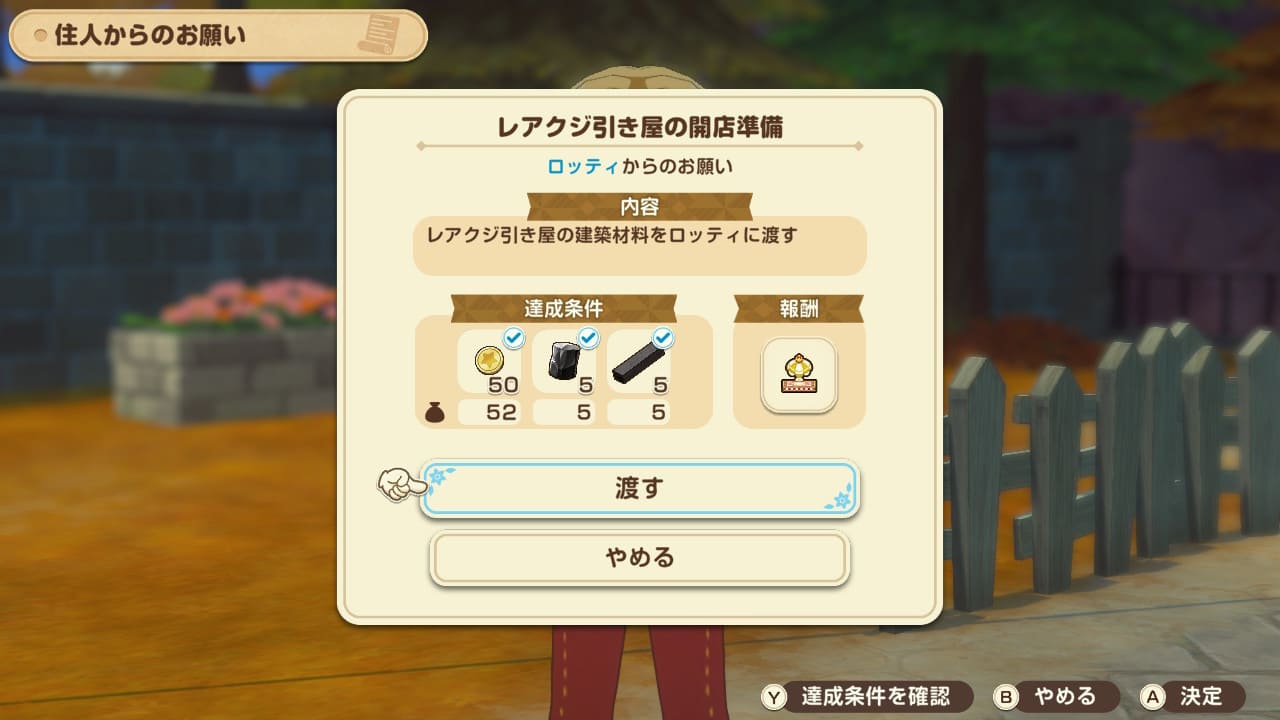Tap the A 決定 confirm hint
This screenshot has height=720, width=1280.
(1190, 696)
